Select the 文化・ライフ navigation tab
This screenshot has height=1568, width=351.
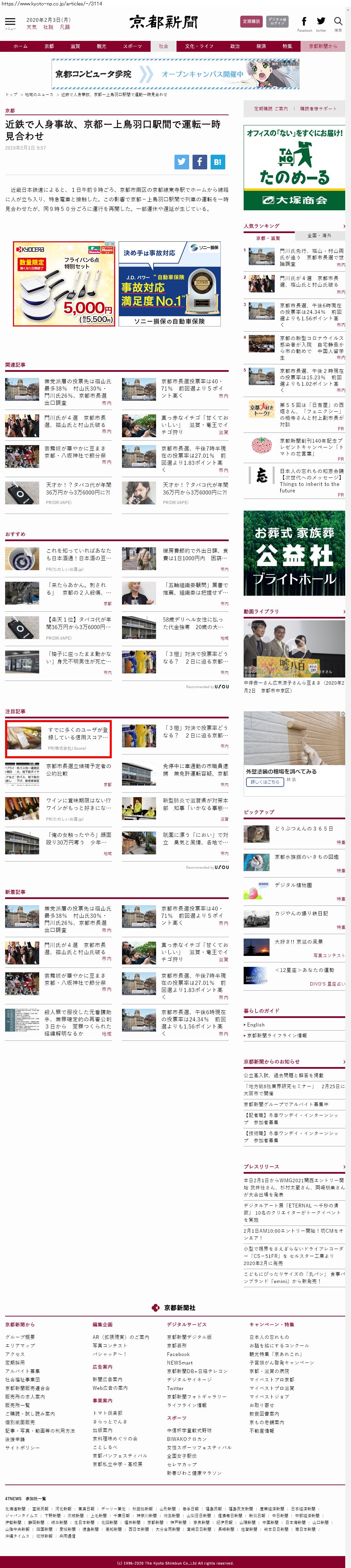click(199, 46)
